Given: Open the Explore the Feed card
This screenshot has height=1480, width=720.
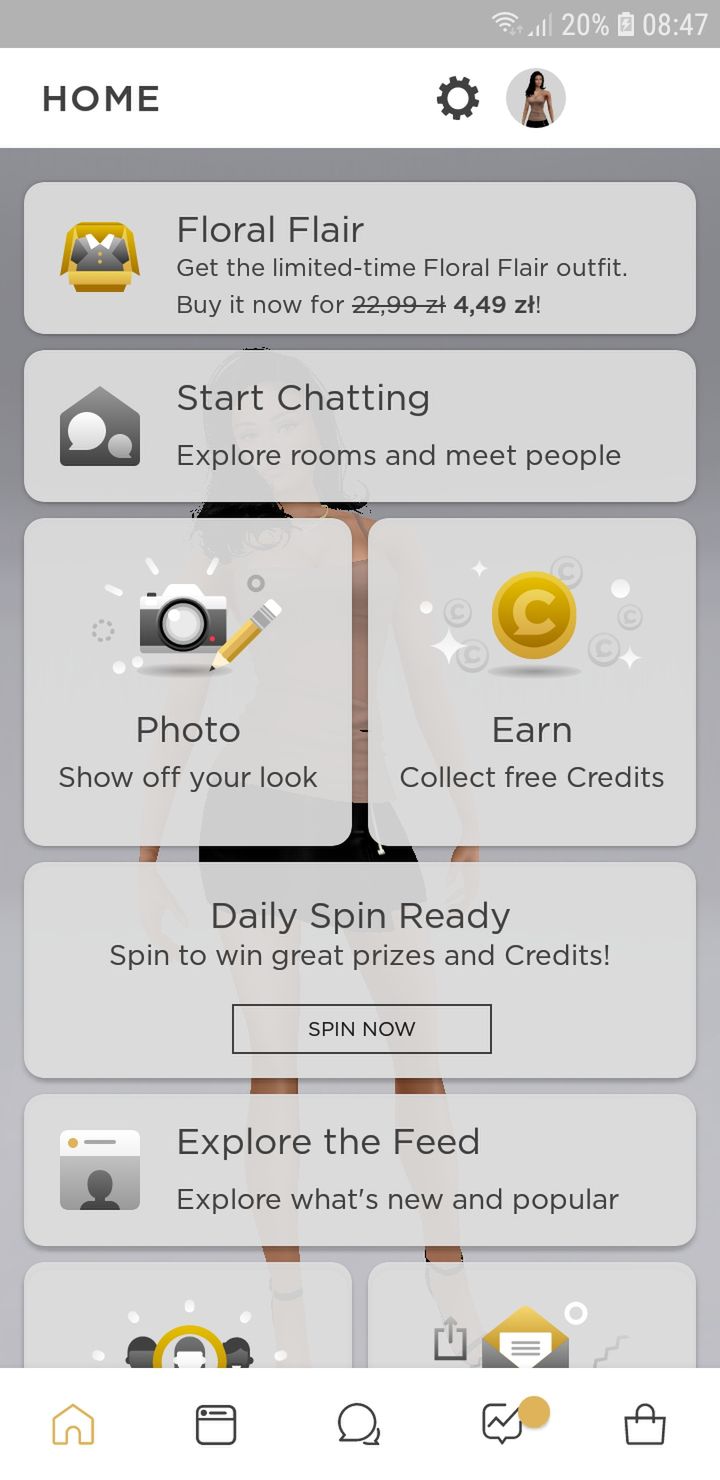Looking at the screenshot, I should (x=360, y=1170).
